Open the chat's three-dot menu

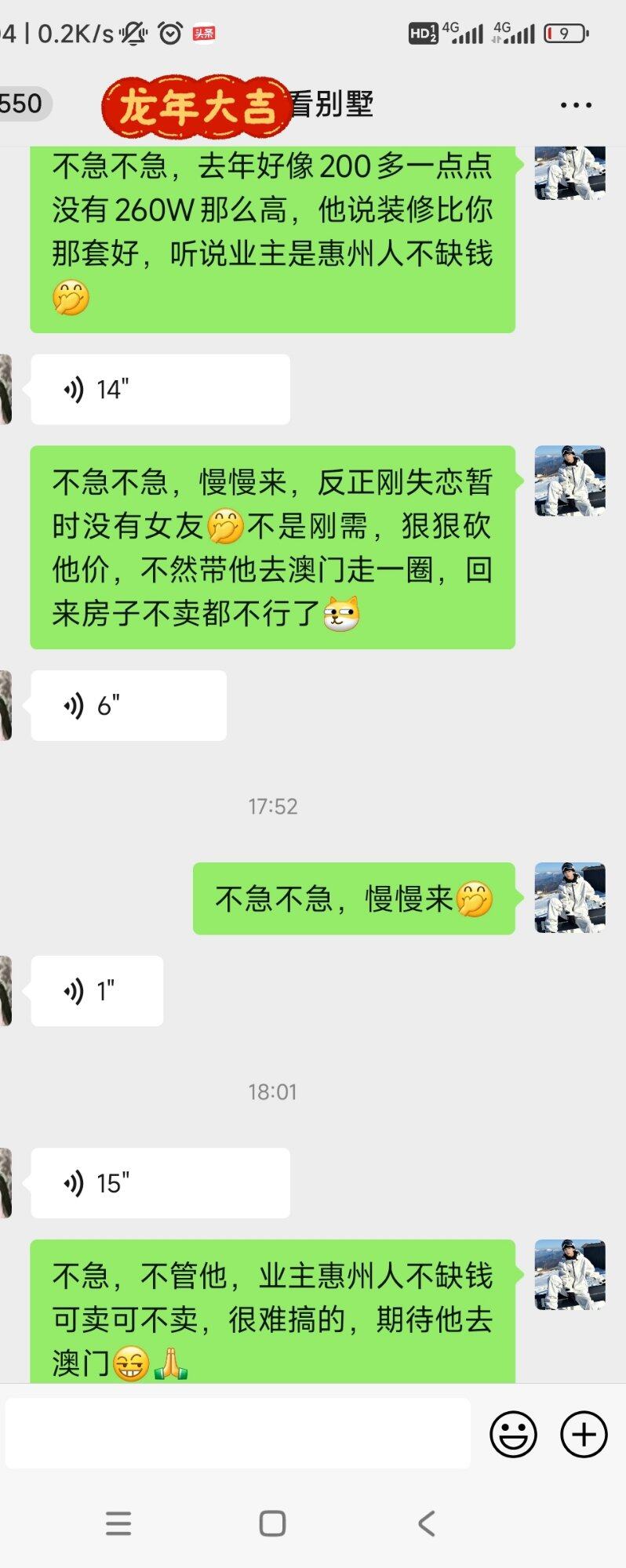point(575,105)
